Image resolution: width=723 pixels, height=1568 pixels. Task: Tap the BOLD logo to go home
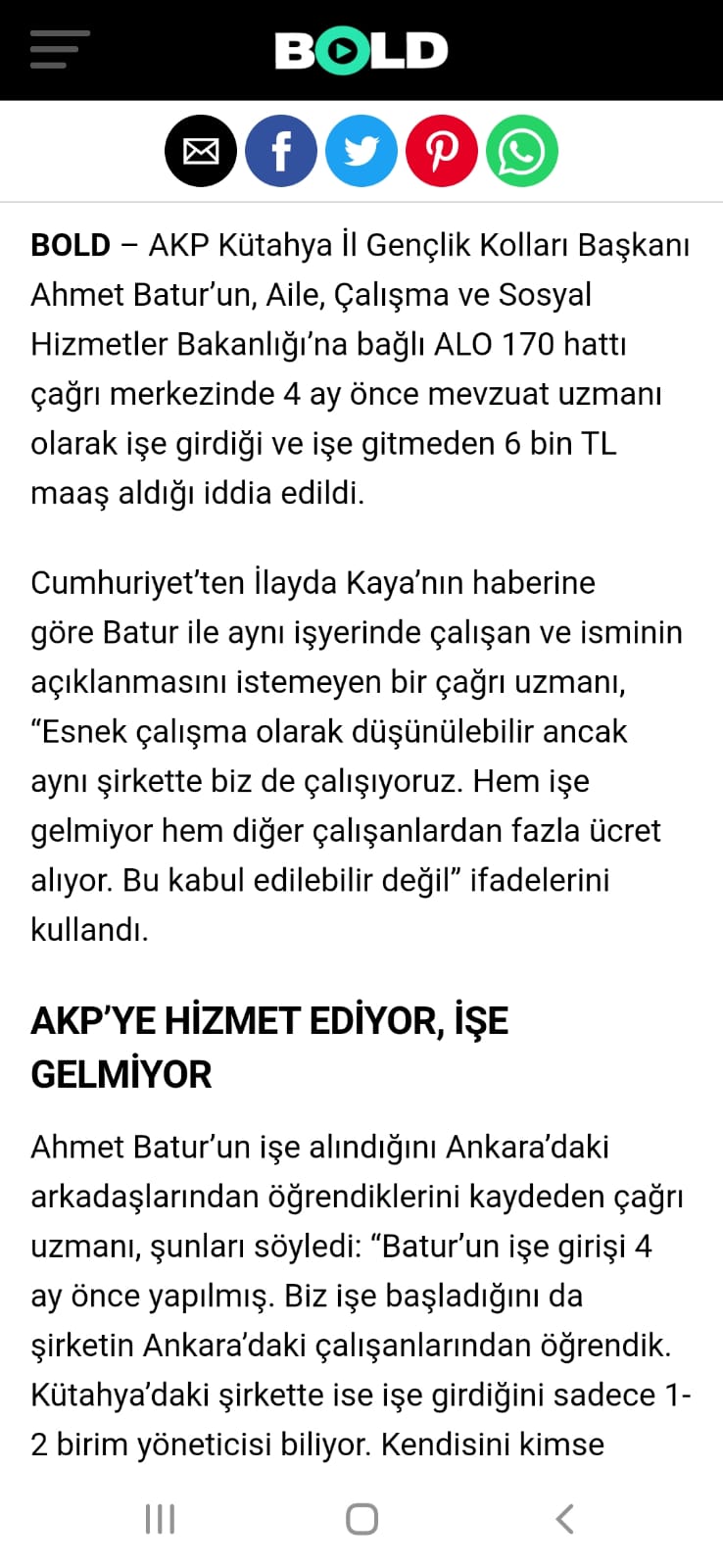pos(361,52)
